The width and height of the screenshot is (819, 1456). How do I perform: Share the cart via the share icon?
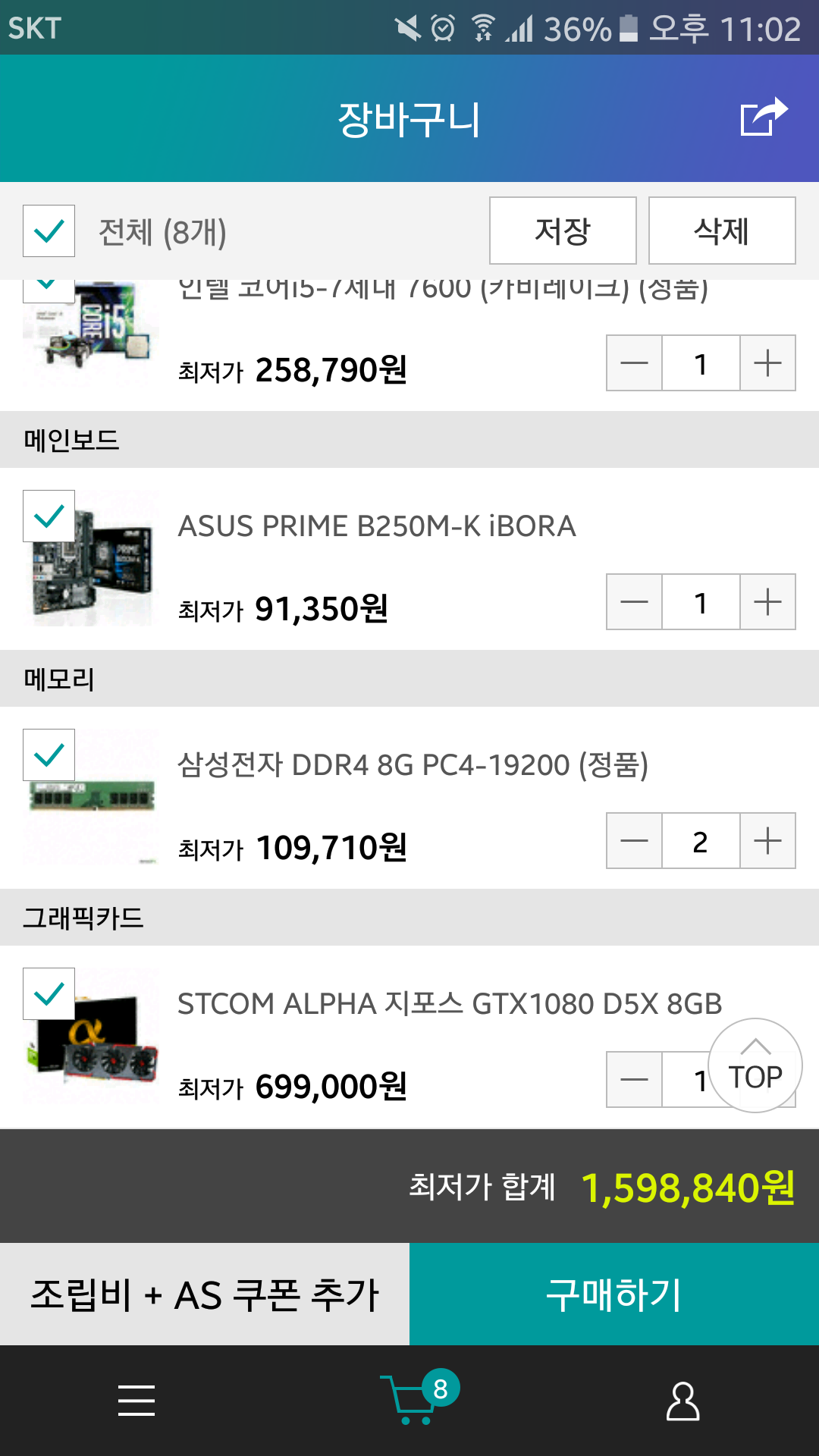coord(763,118)
